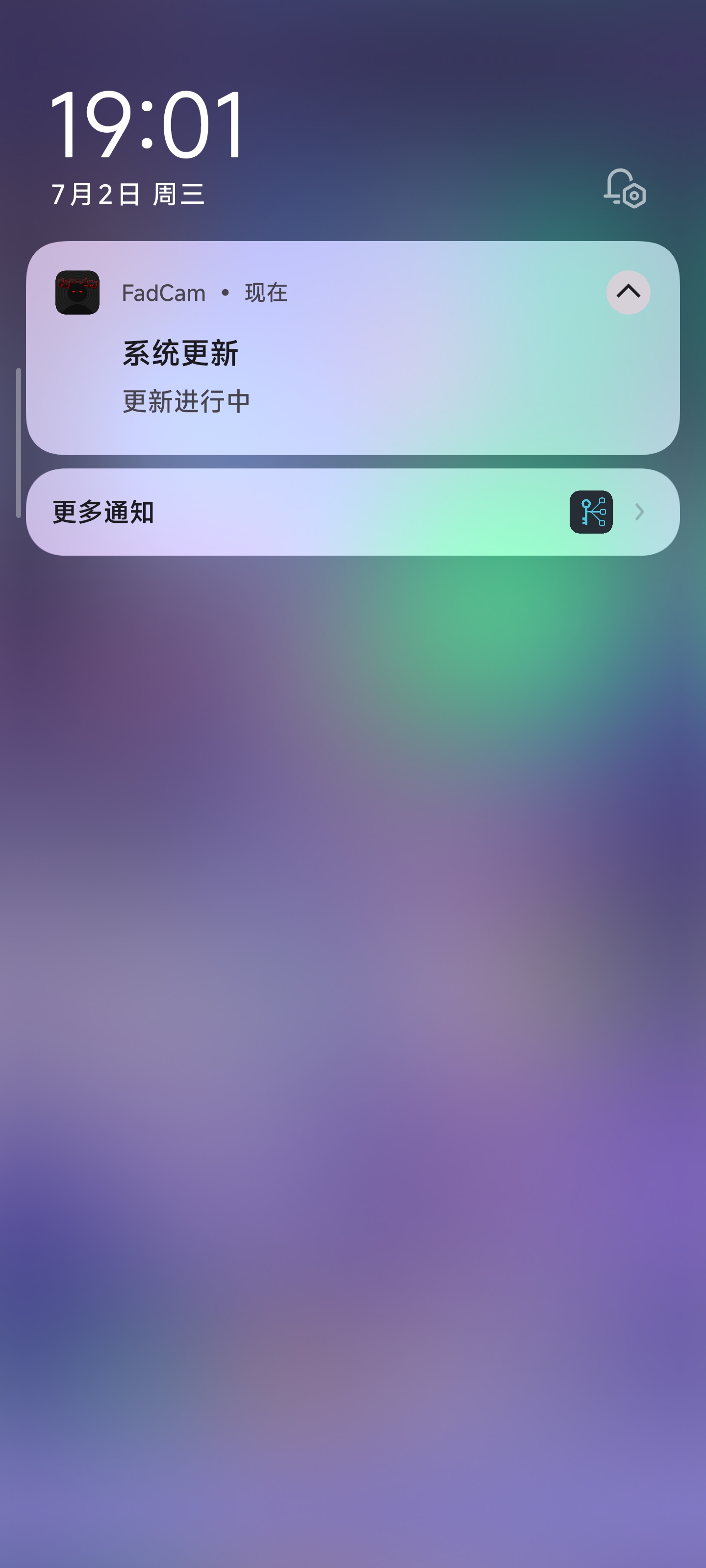This screenshot has height=1568, width=706.
Task: Open notification settings bell icon
Action: [x=625, y=189]
